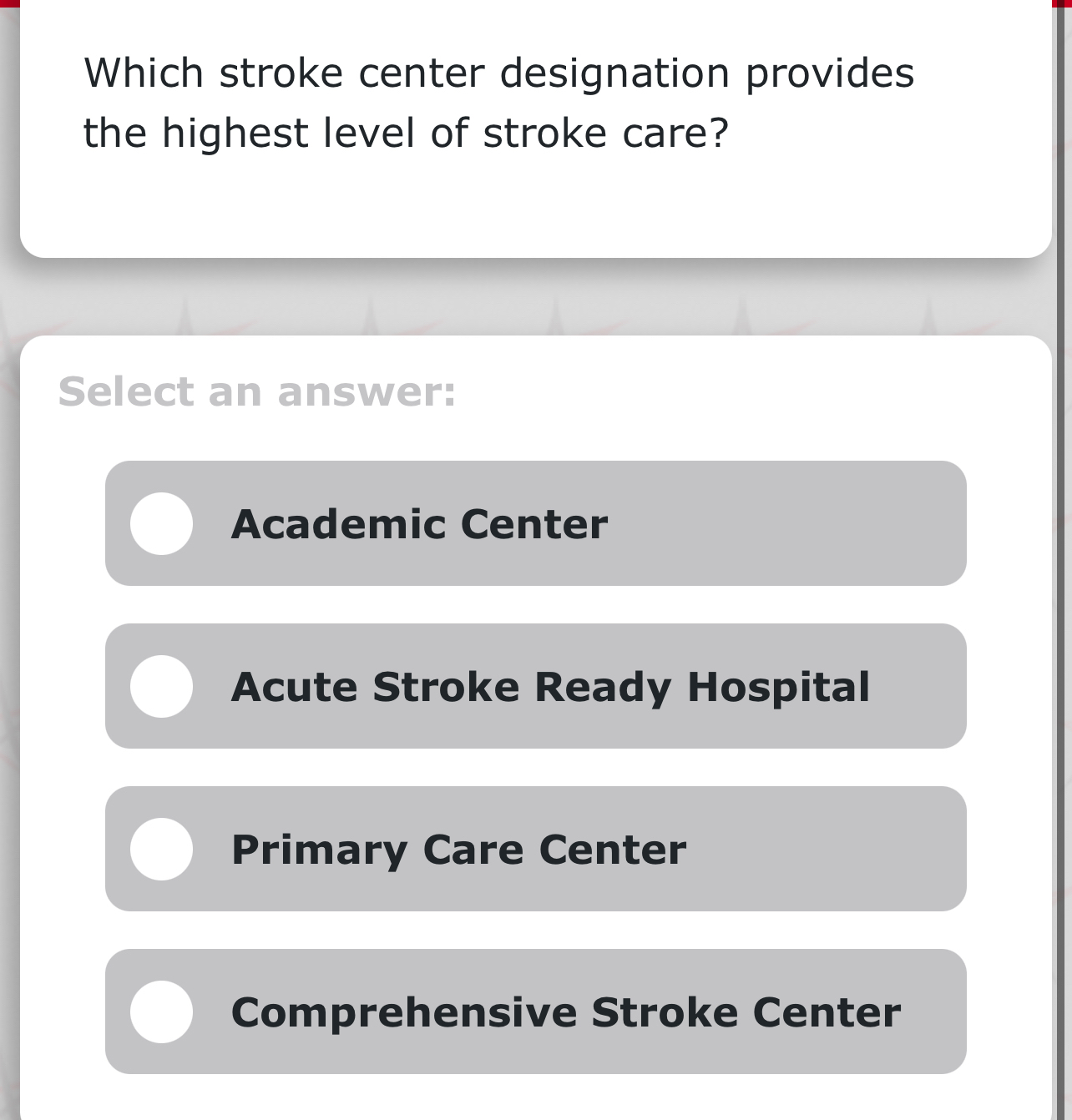
Task: Click the Comprehensive Stroke Center label text
Action: coord(565,1013)
